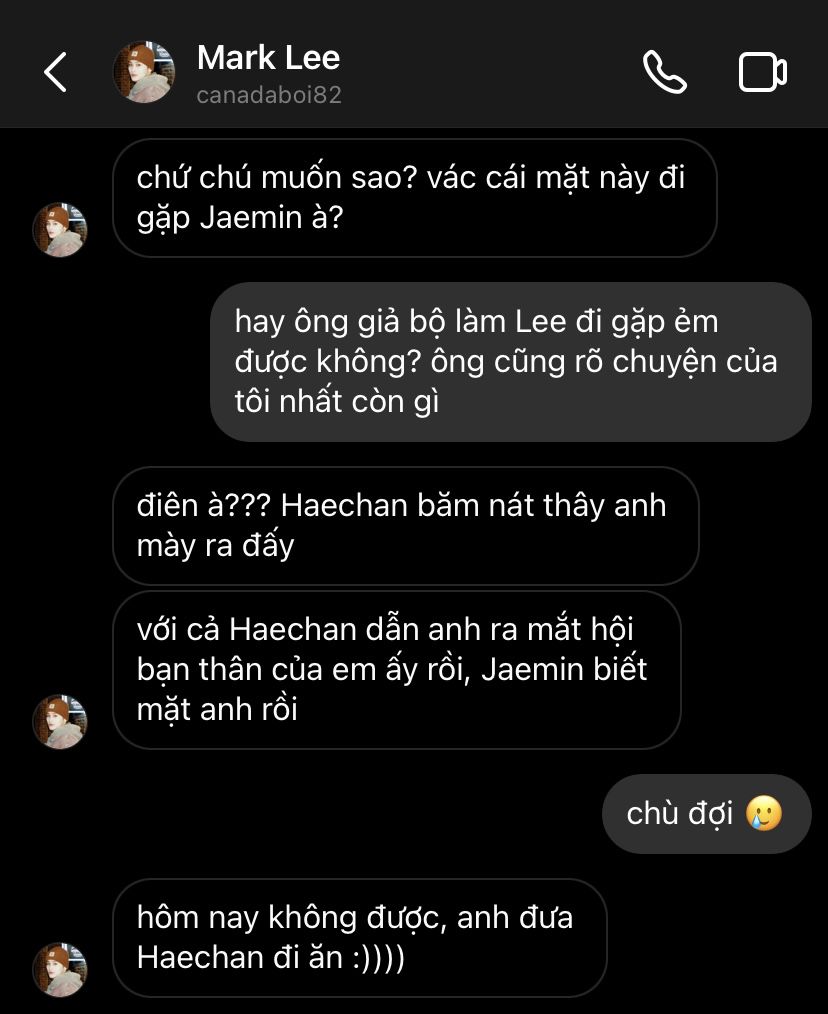This screenshot has height=1014, width=828.
Task: Start a video call with Mark Lee
Action: coord(762,73)
